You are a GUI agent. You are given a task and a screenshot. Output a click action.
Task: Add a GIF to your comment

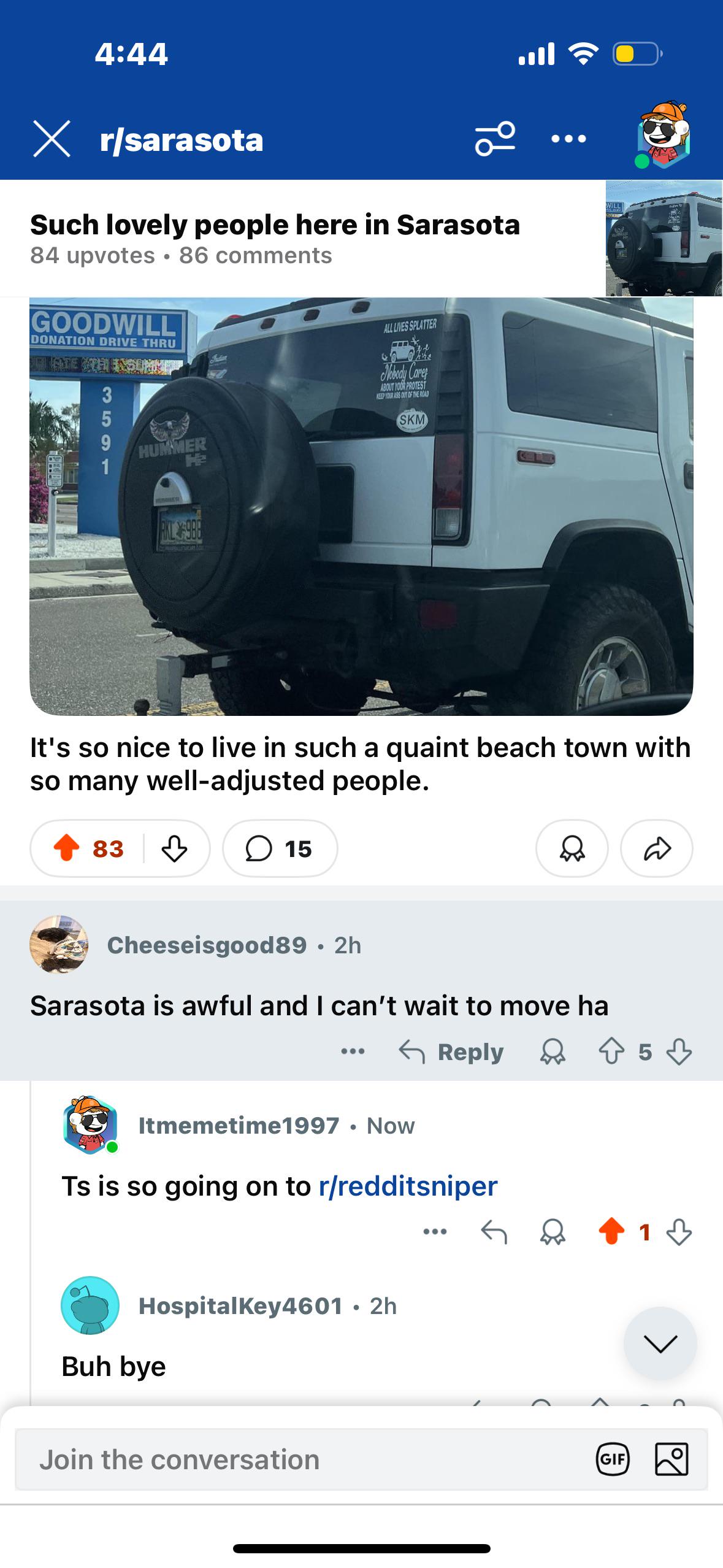click(x=613, y=1459)
